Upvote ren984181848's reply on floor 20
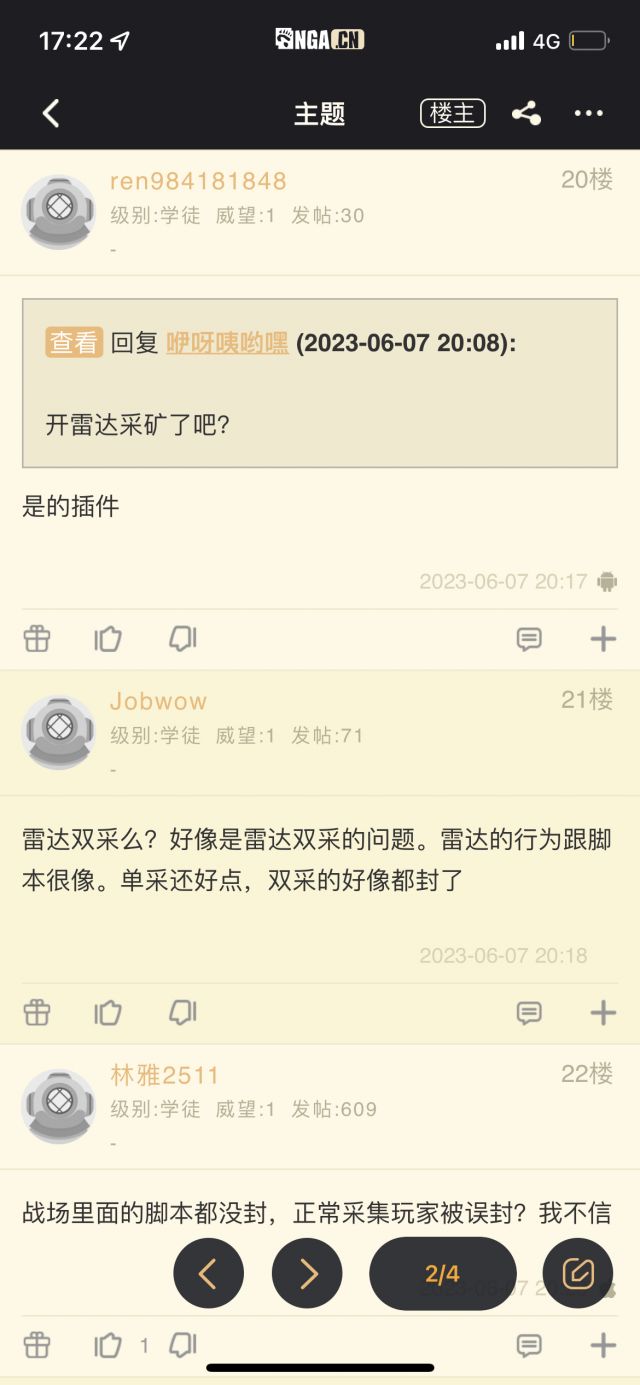Screen dimensions: 640x1385 pyautogui.click(x=108, y=639)
